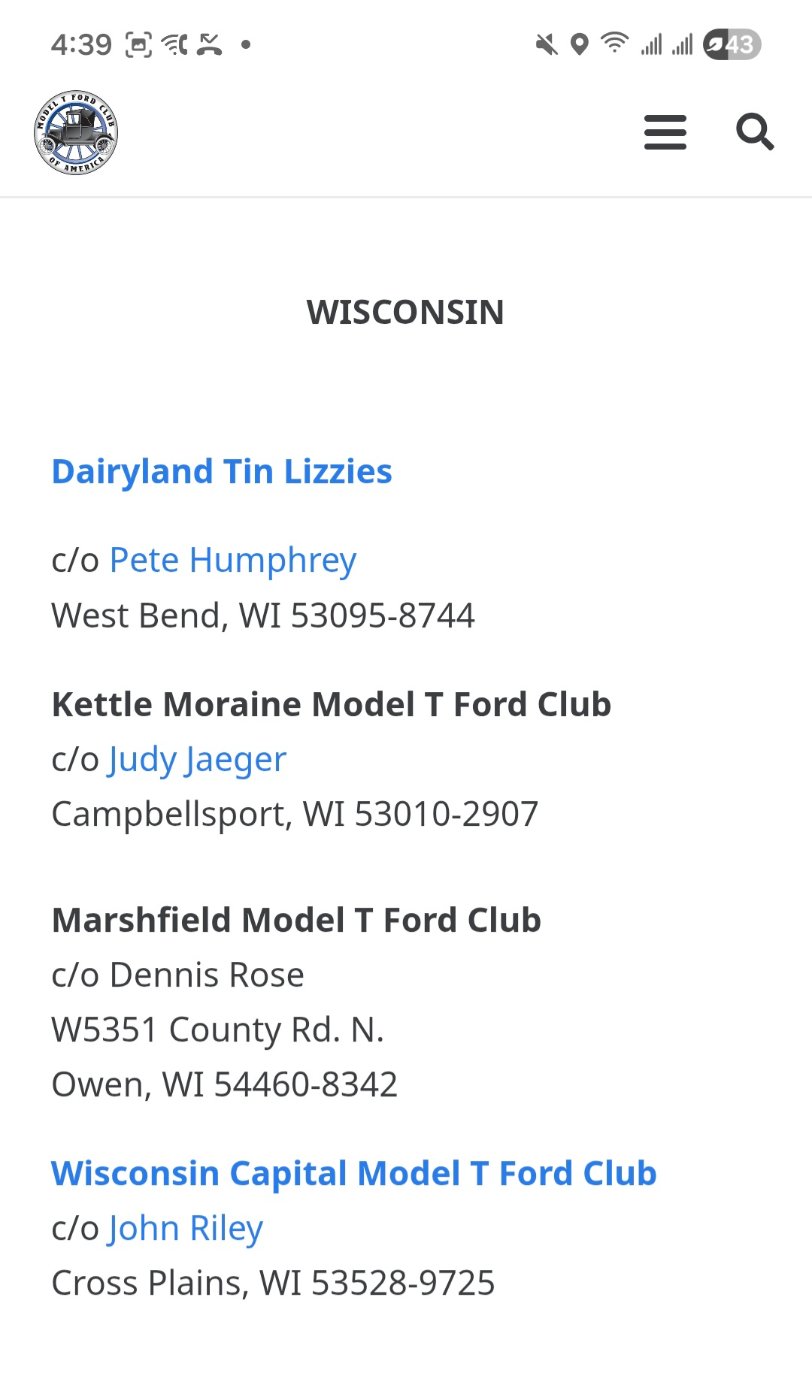Open the hamburger navigation menu

point(665,132)
